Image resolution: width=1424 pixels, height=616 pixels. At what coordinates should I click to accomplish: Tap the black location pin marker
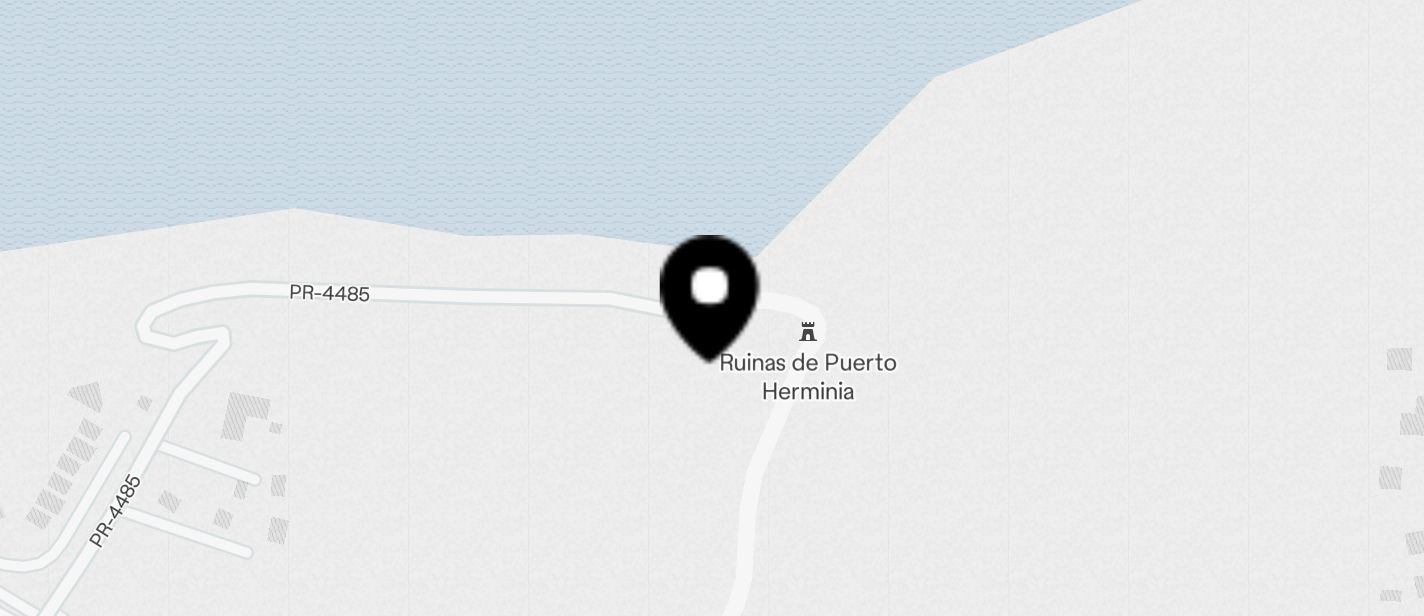point(709,295)
